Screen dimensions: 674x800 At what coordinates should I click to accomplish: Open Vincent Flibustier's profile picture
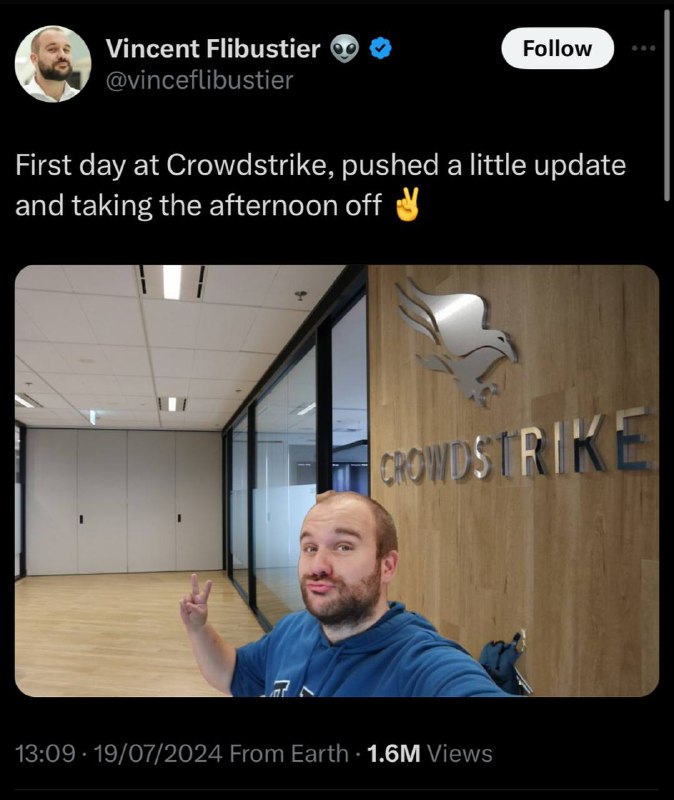point(53,63)
